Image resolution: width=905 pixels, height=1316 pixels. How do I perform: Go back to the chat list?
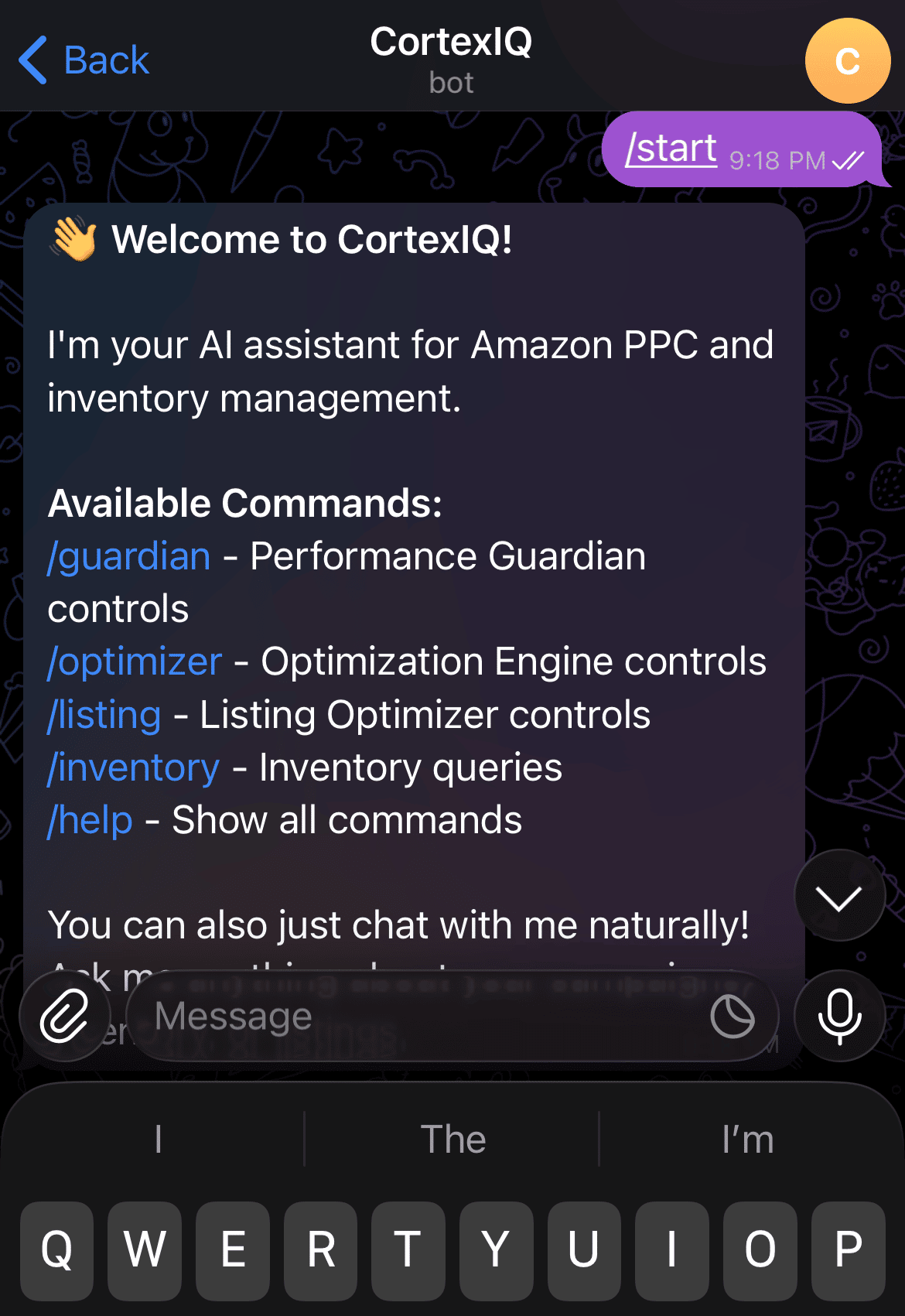pyautogui.click(x=84, y=60)
